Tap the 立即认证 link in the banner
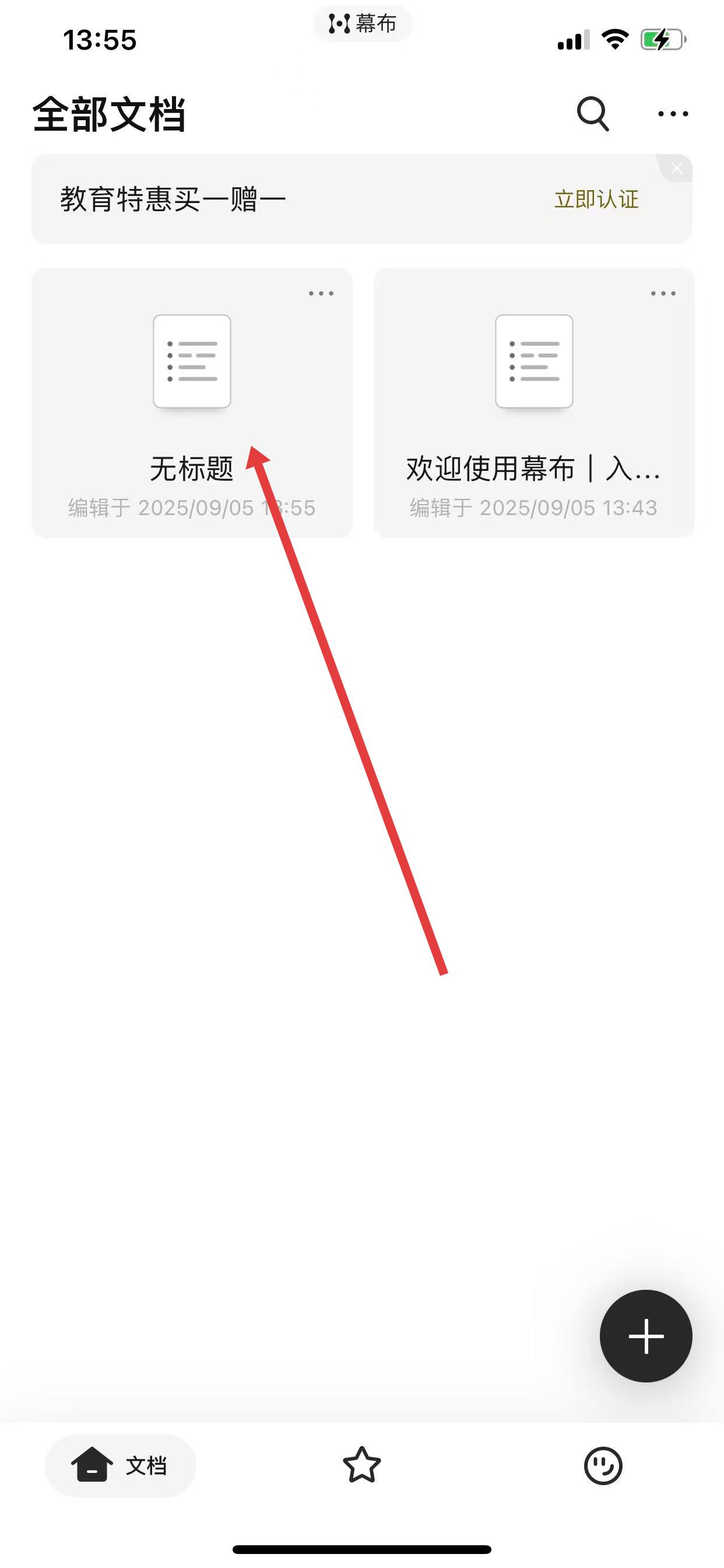Image resolution: width=724 pixels, height=1568 pixels. (x=596, y=199)
